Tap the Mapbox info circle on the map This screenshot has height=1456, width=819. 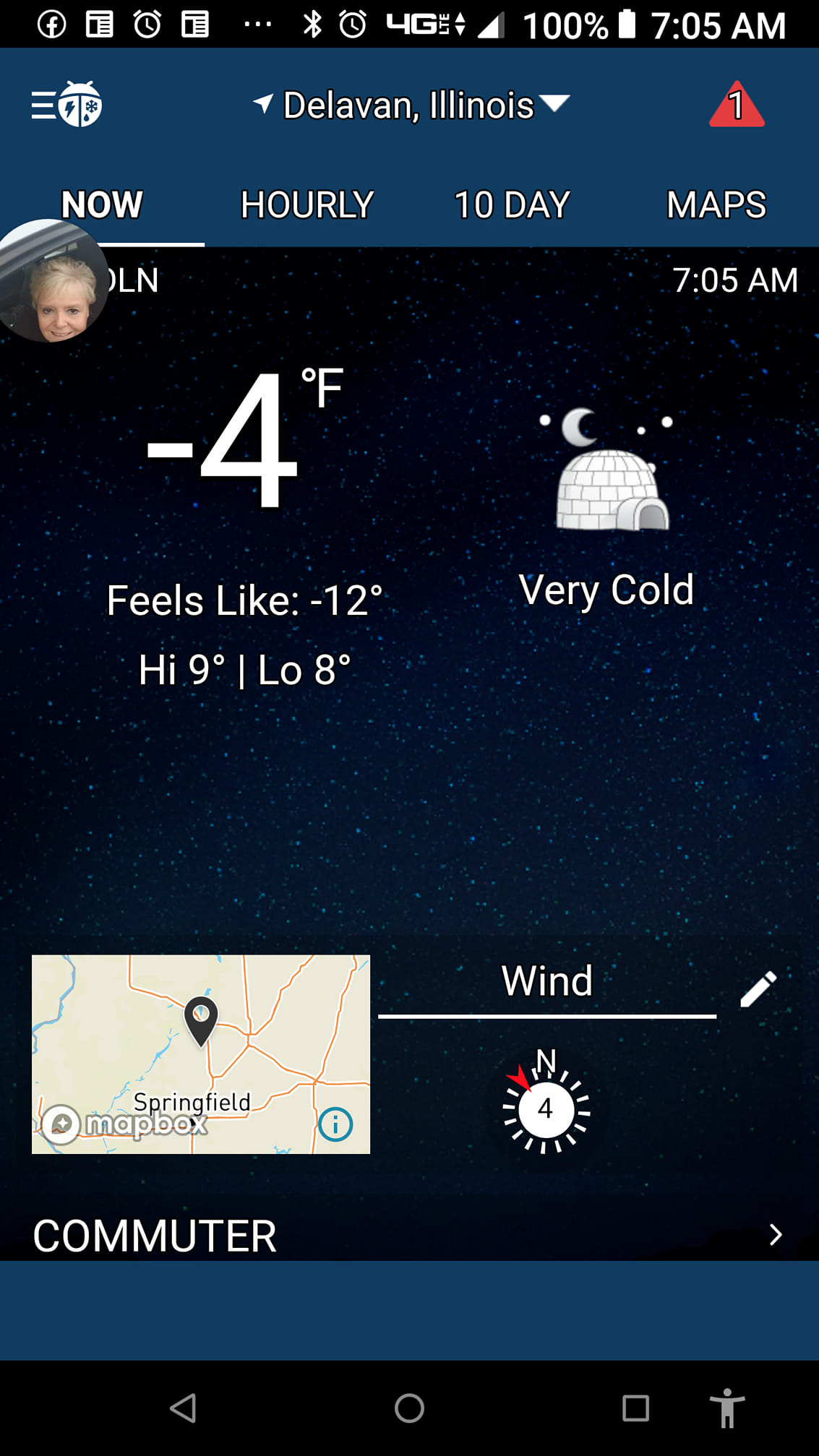[335, 1125]
